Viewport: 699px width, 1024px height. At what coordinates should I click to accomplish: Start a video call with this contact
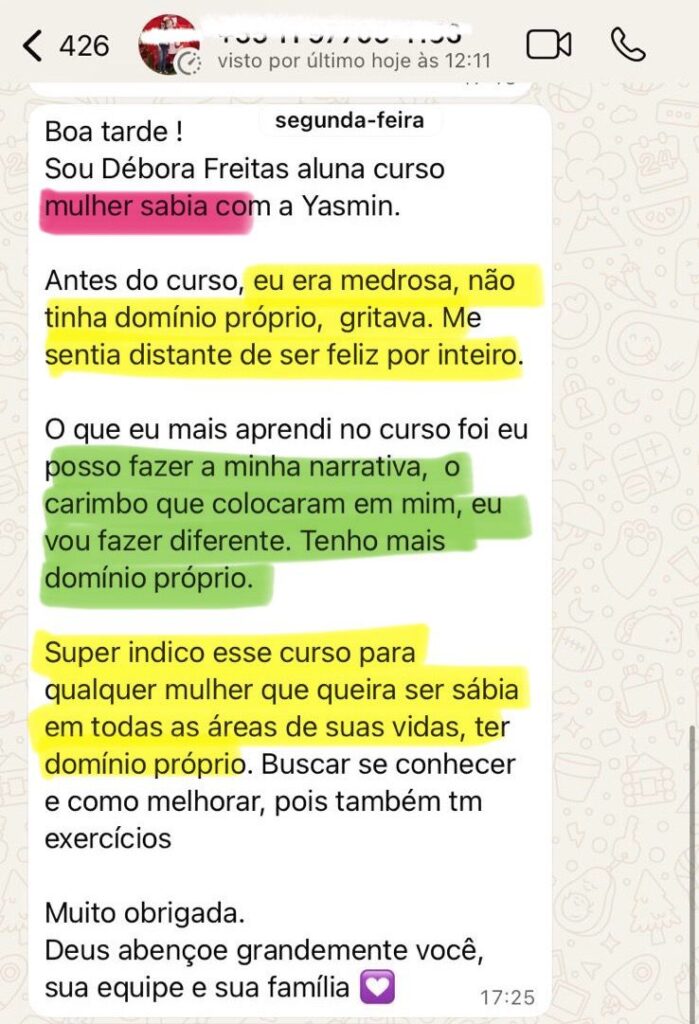coord(548,45)
